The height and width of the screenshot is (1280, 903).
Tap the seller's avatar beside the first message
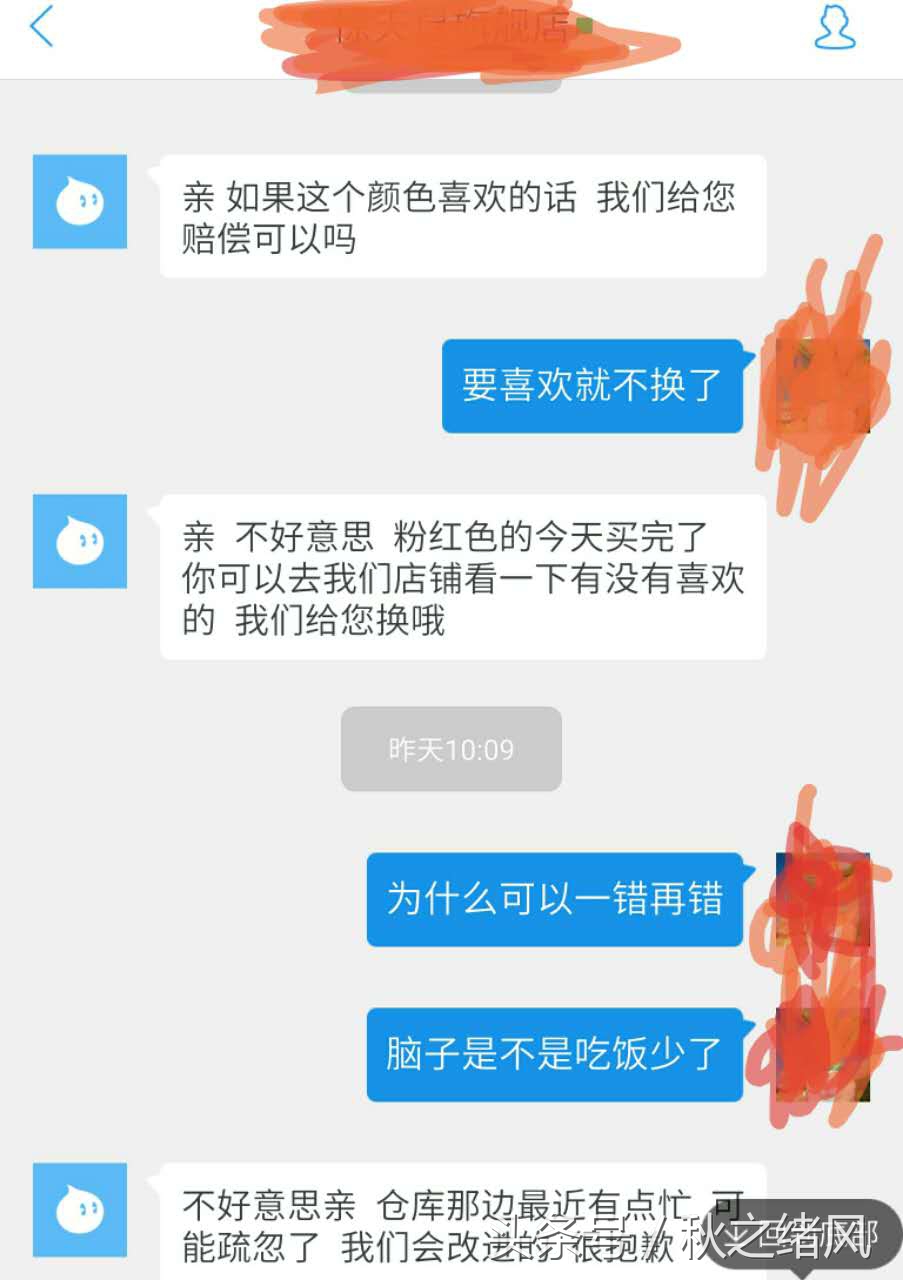click(80, 200)
